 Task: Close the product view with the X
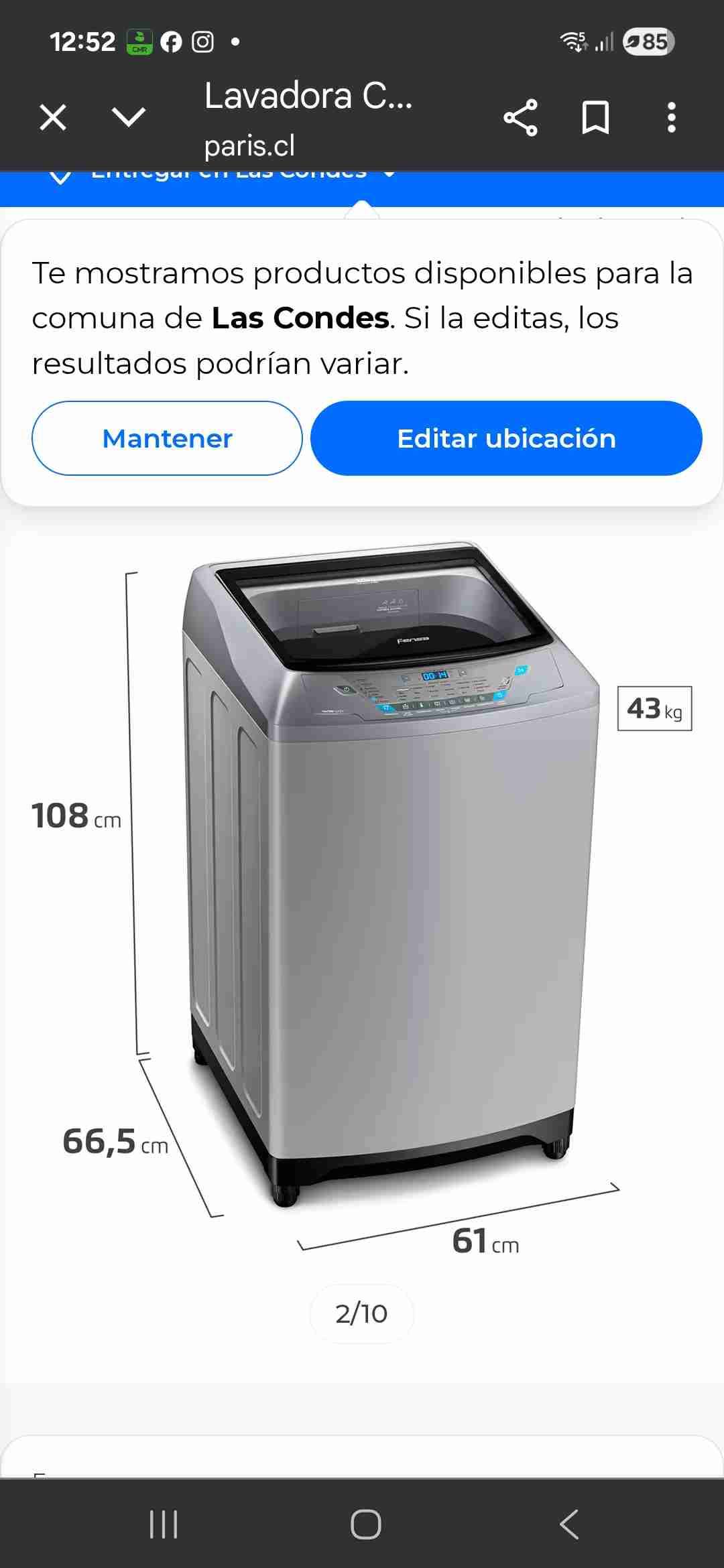[52, 118]
